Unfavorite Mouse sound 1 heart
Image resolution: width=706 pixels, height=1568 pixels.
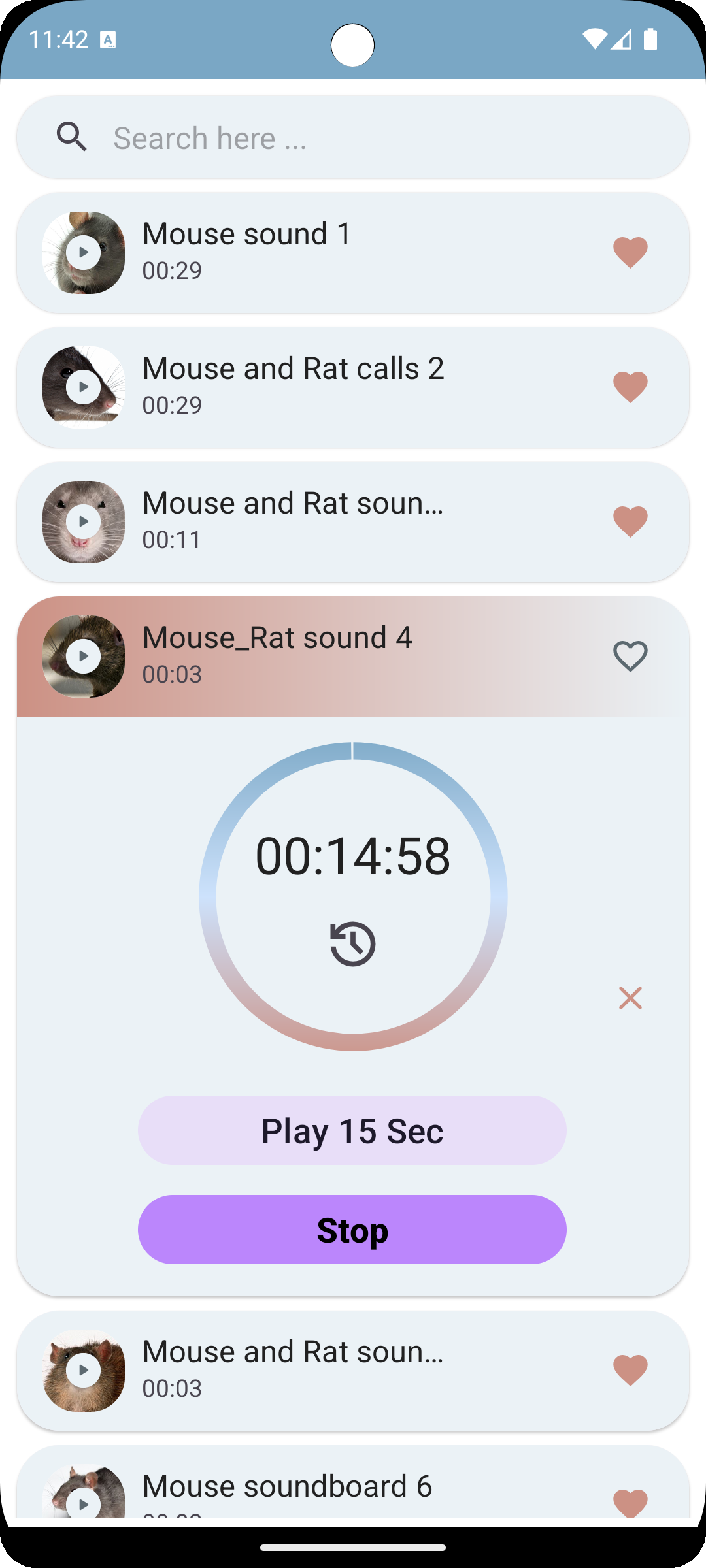[630, 253]
